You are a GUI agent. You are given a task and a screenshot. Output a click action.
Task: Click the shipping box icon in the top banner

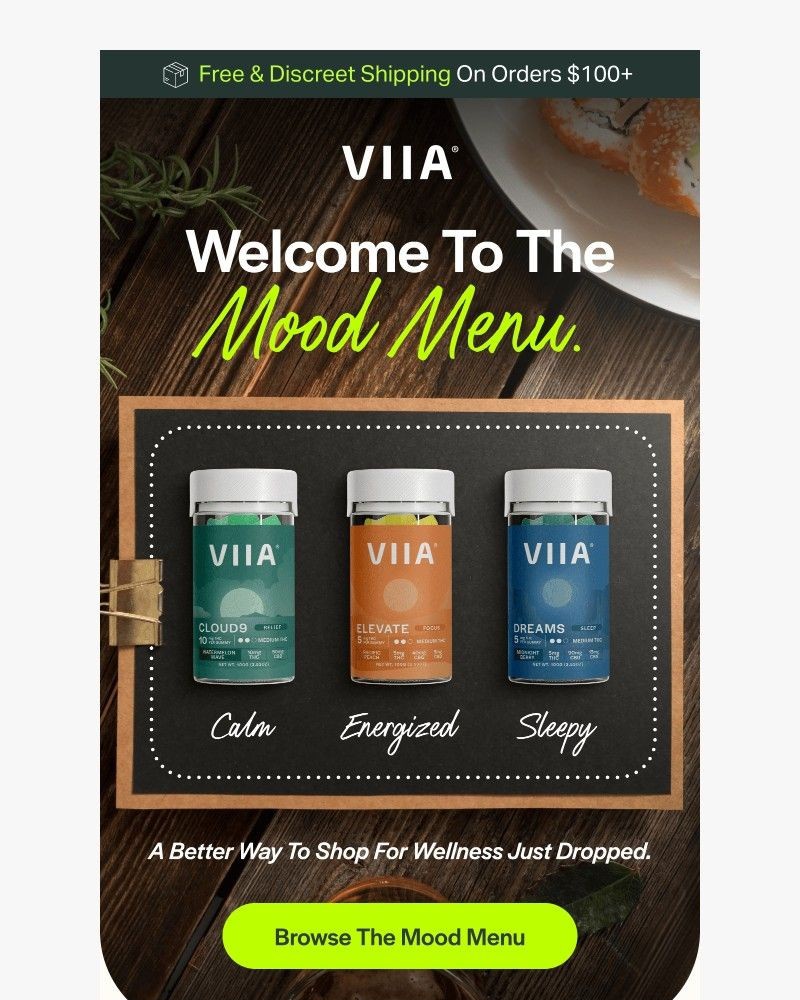174,72
